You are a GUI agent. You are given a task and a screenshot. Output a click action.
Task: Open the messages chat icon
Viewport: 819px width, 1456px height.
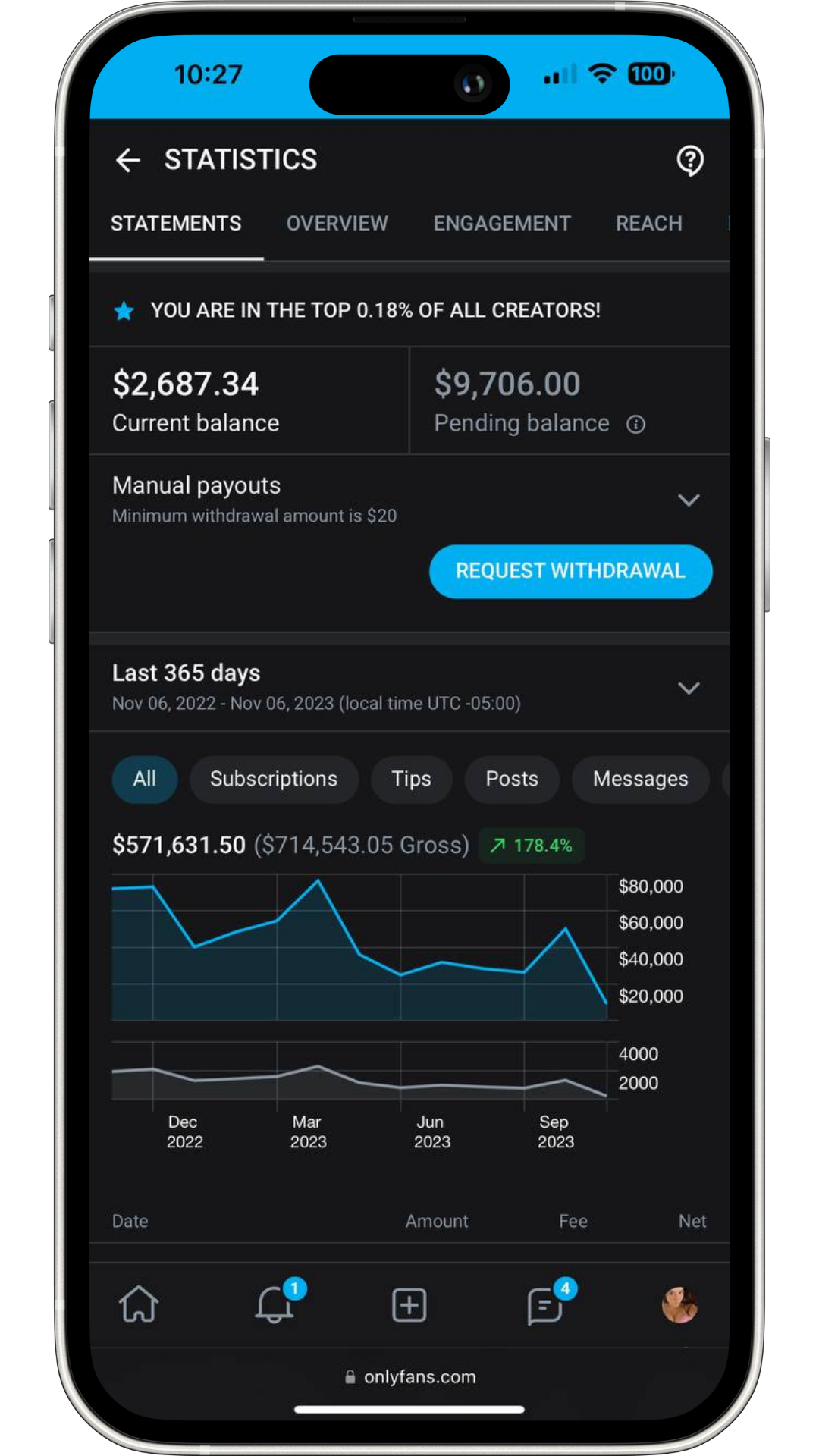point(544,1305)
